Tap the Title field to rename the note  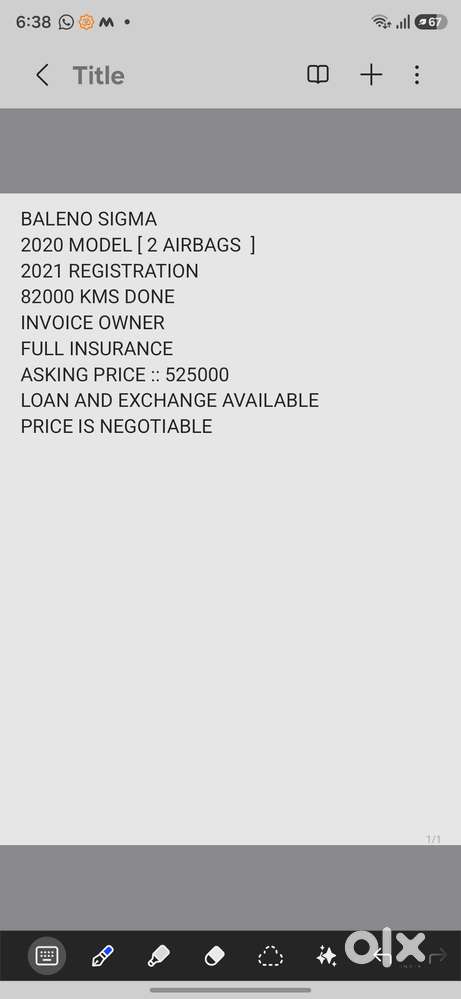coord(99,76)
